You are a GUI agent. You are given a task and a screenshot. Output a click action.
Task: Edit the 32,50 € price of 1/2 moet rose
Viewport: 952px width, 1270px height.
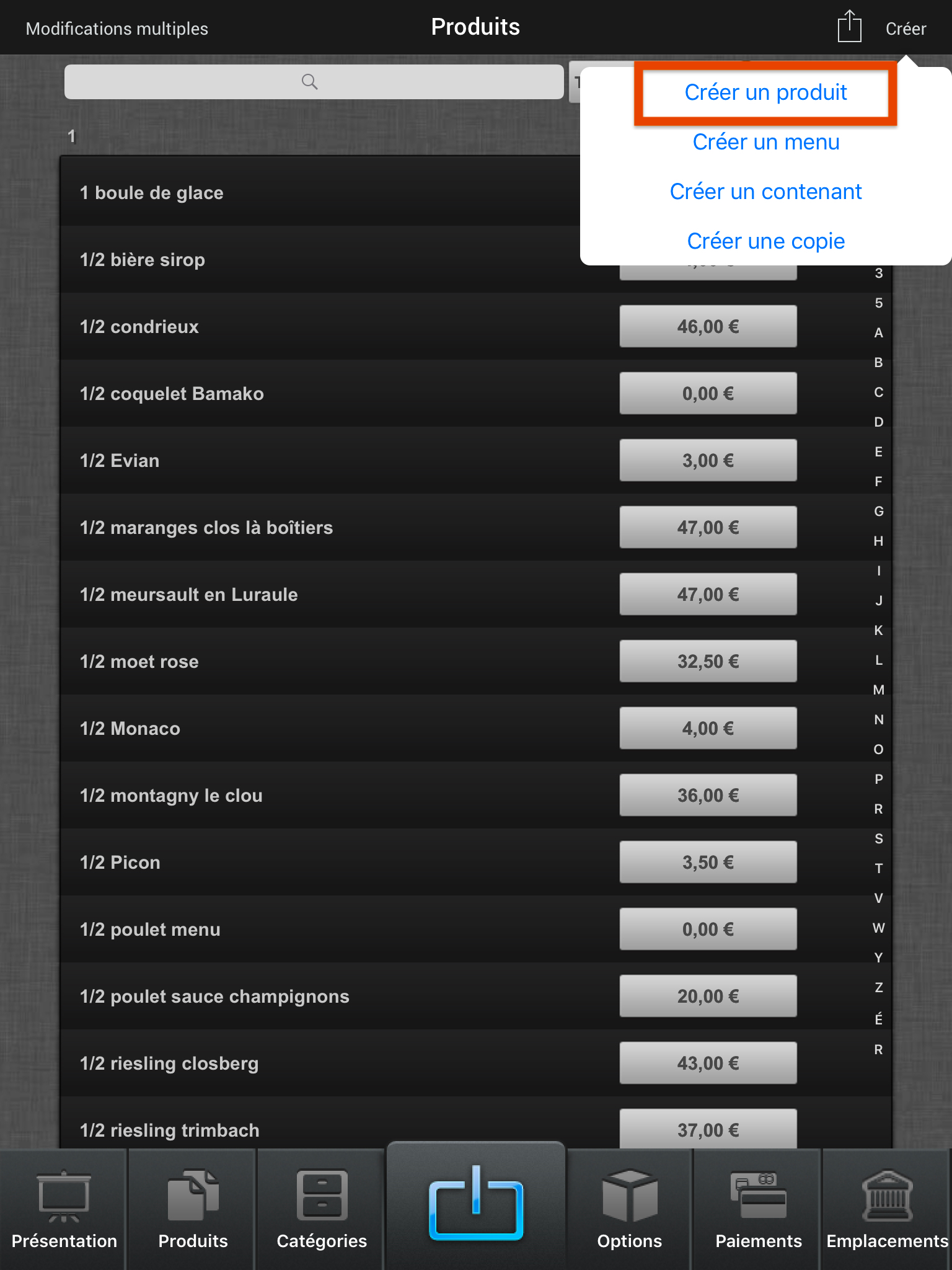point(708,662)
